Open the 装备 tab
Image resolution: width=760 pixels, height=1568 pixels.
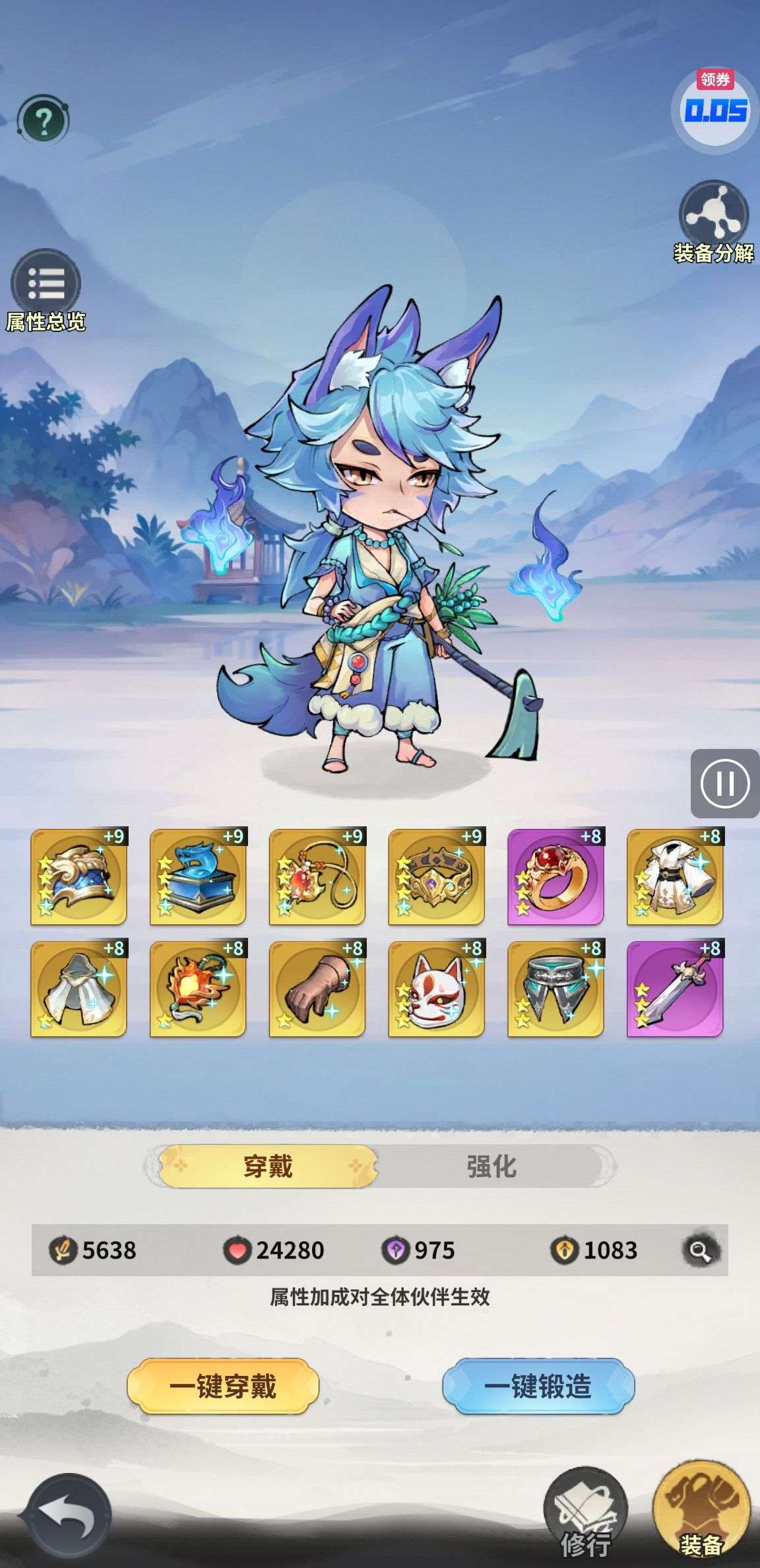[x=701, y=1515]
